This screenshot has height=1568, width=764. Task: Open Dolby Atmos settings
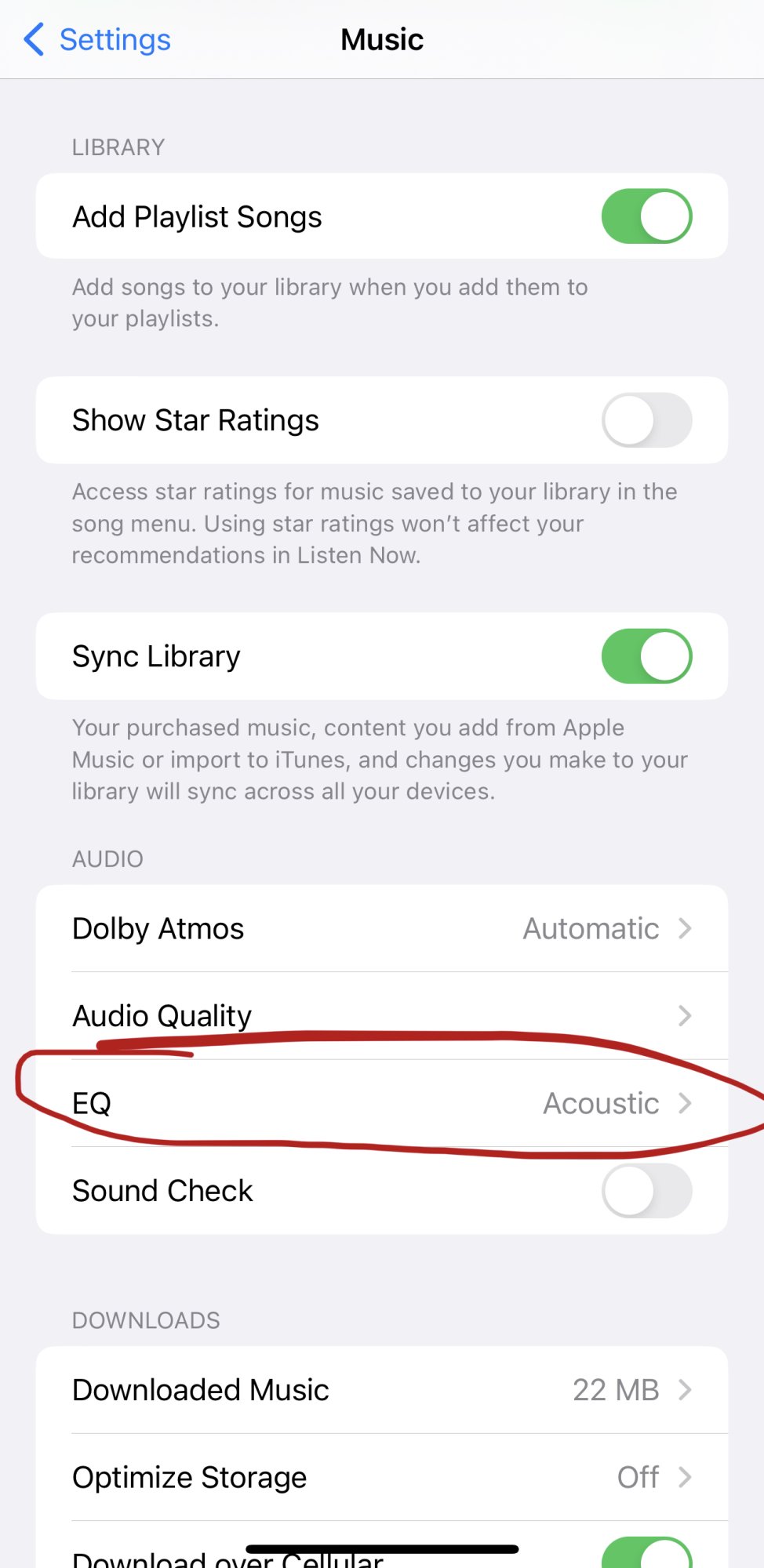[x=382, y=929]
